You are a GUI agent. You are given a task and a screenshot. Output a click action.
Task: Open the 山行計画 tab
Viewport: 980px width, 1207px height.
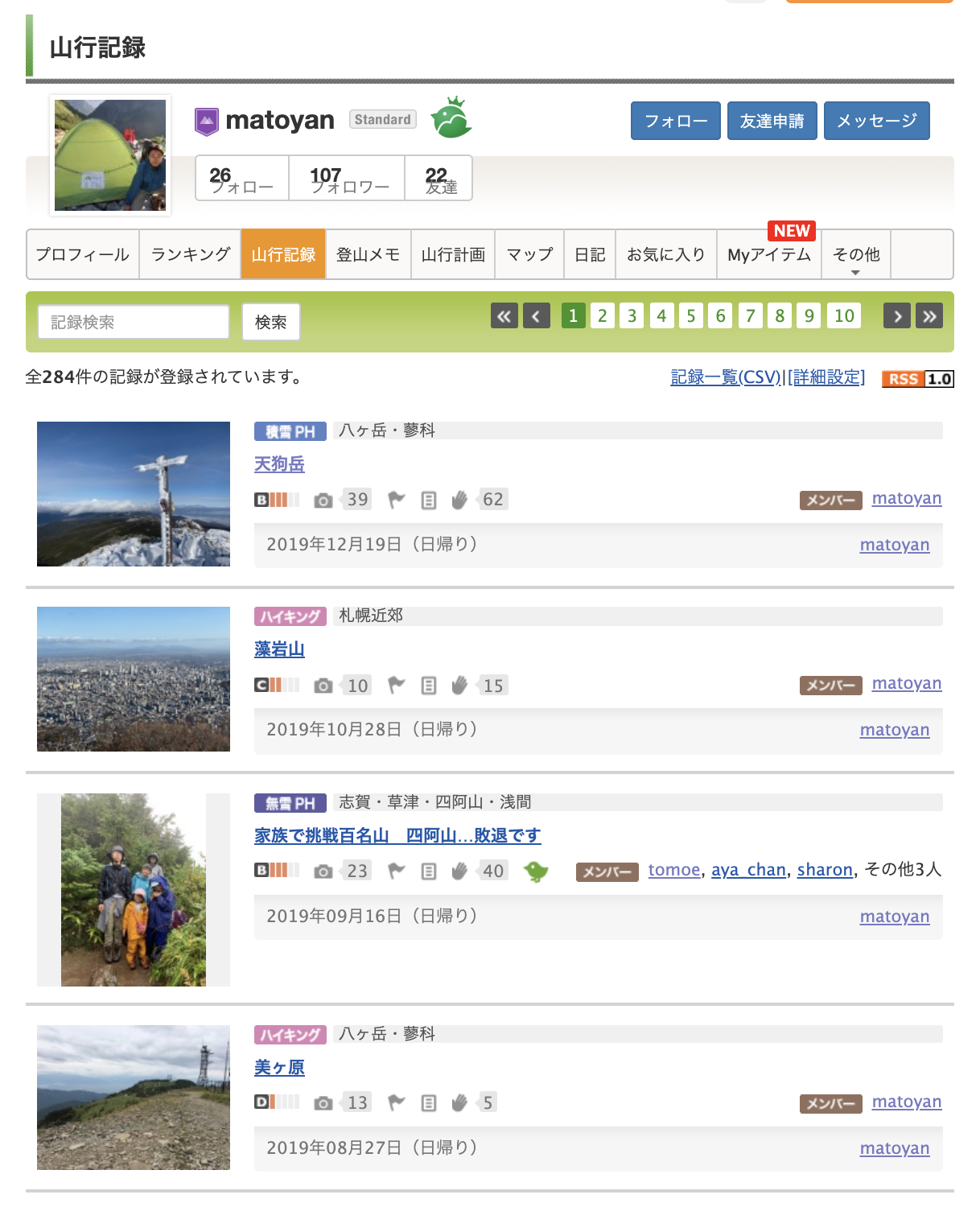pyautogui.click(x=453, y=254)
